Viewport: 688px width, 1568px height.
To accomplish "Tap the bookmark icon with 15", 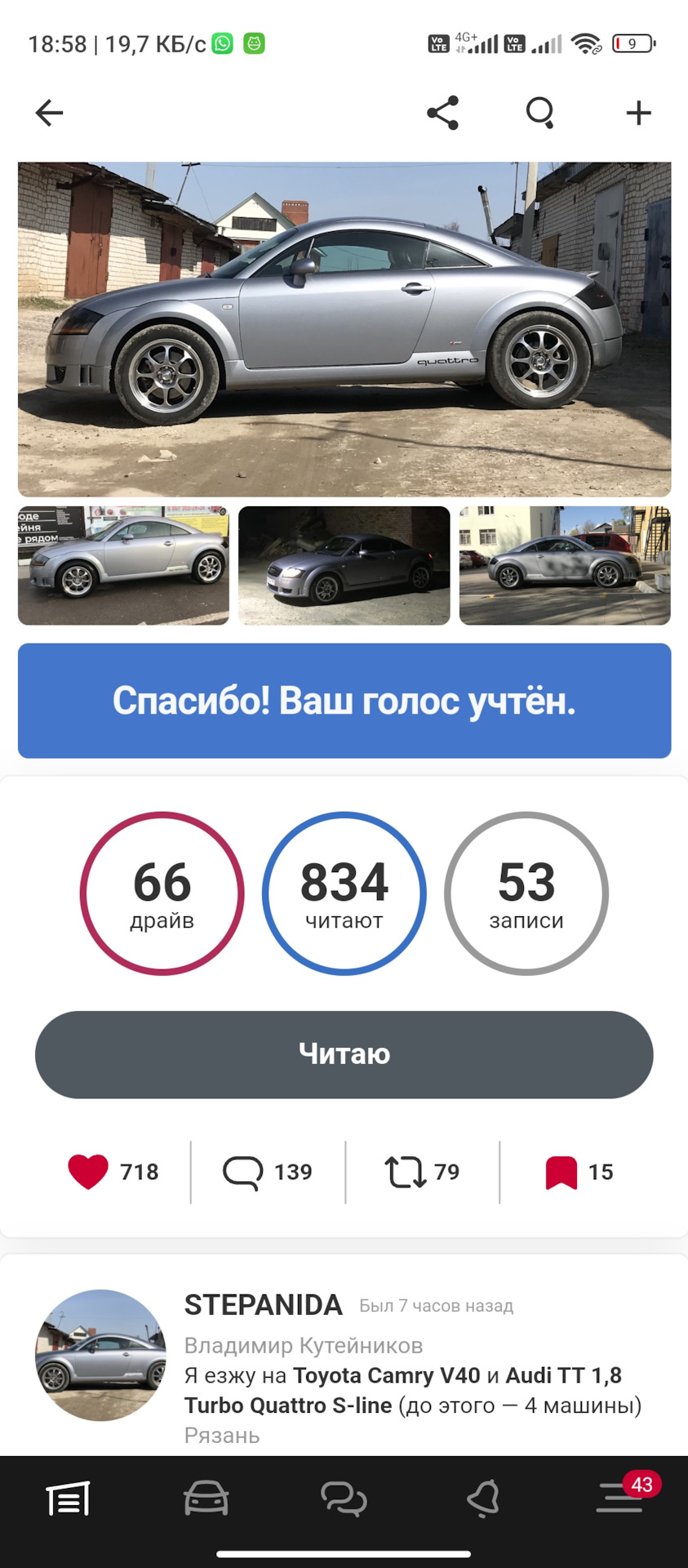I will tap(561, 1172).
